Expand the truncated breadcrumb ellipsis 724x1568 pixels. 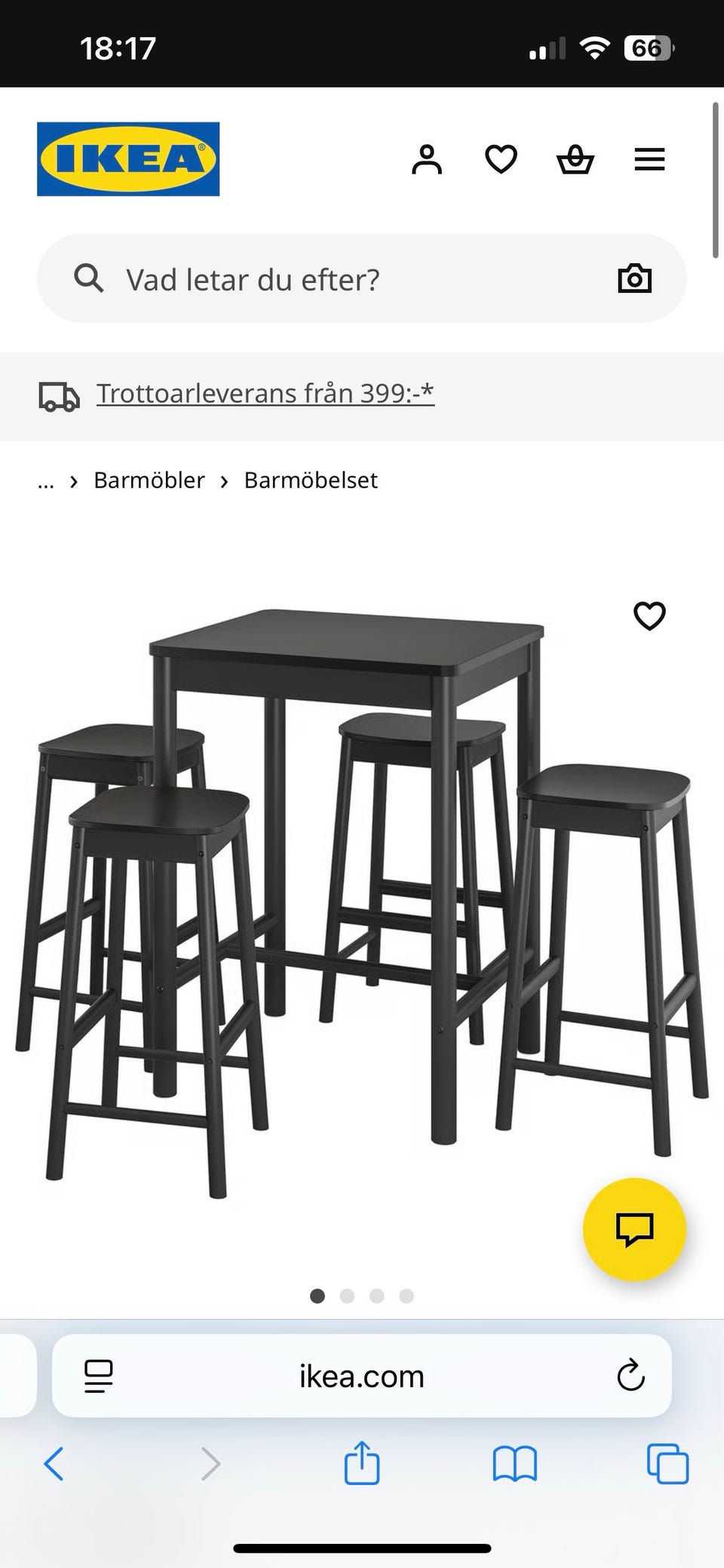(45, 481)
